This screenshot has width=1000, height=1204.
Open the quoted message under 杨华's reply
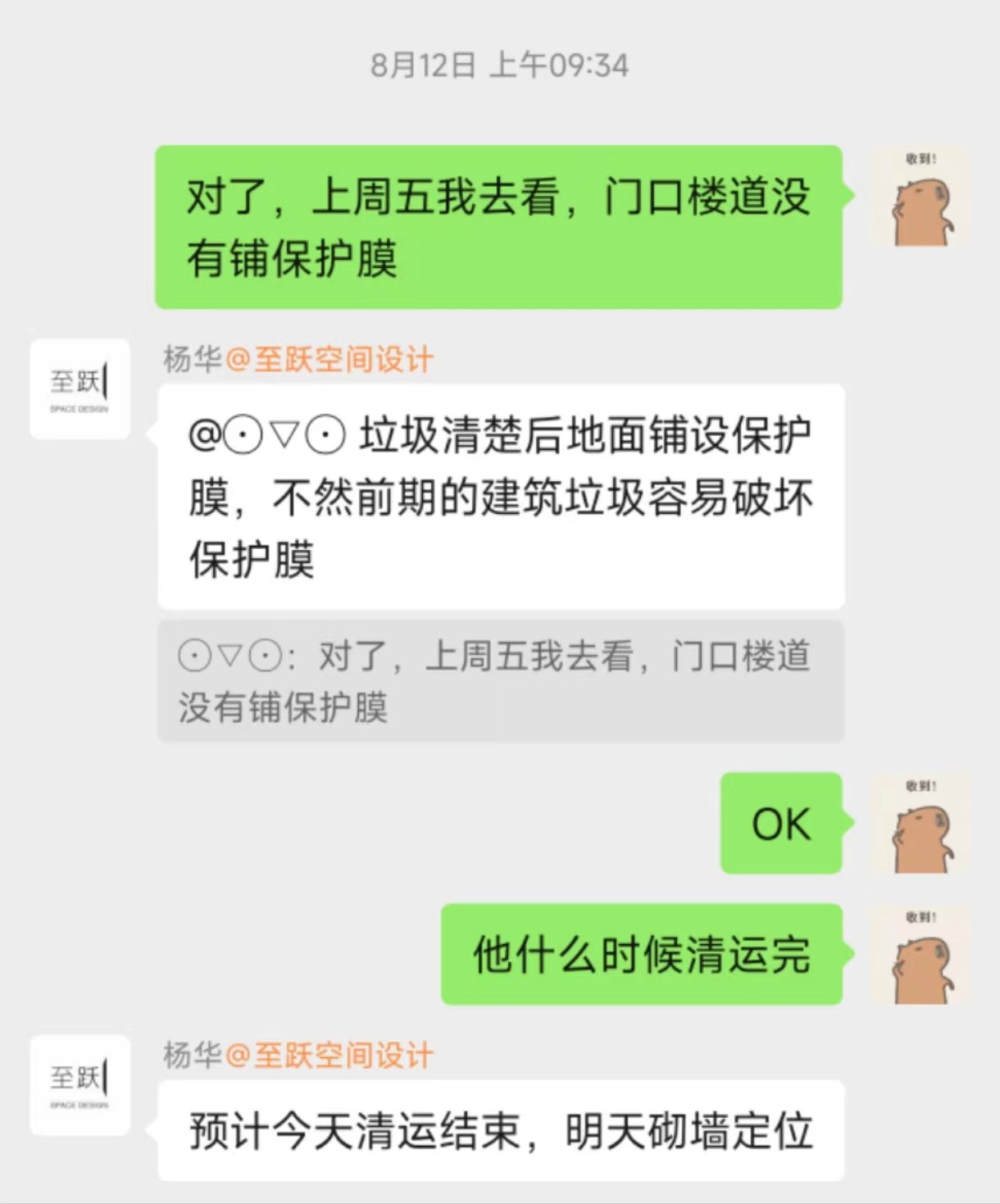[500, 681]
